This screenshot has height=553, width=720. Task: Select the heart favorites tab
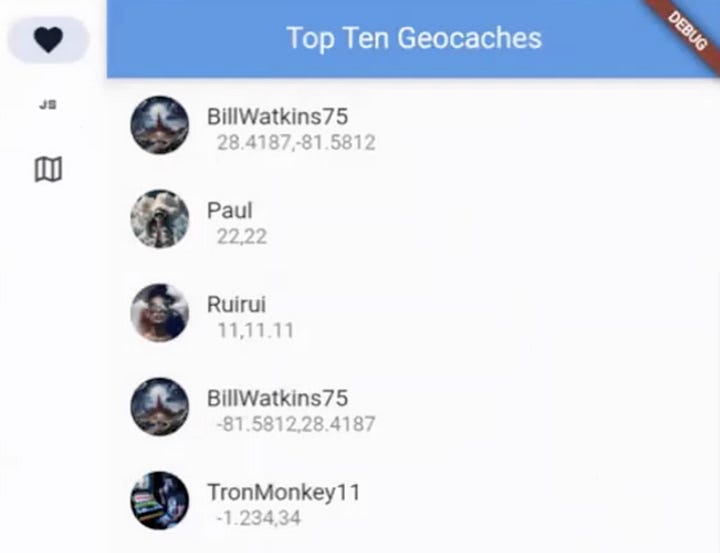point(48,40)
